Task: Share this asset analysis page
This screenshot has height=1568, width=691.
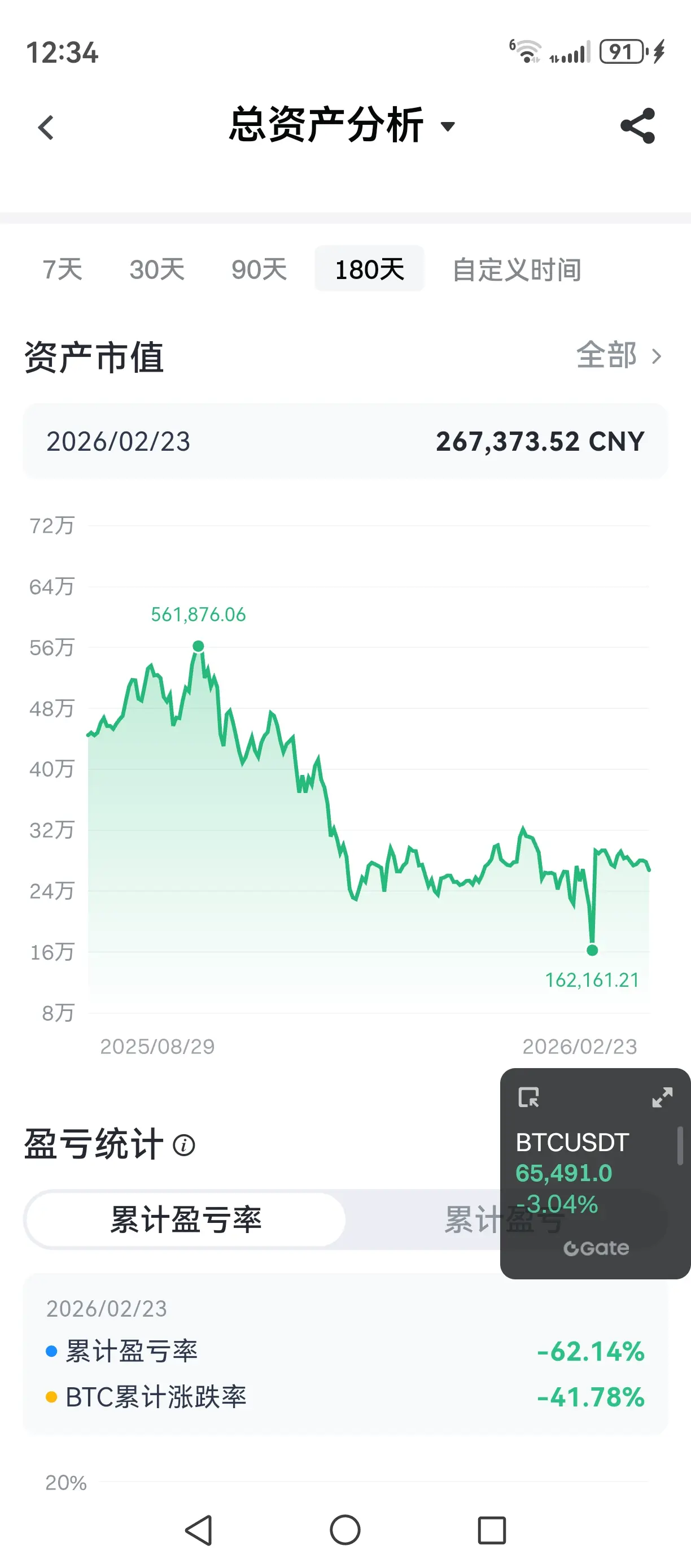Action: [x=637, y=126]
